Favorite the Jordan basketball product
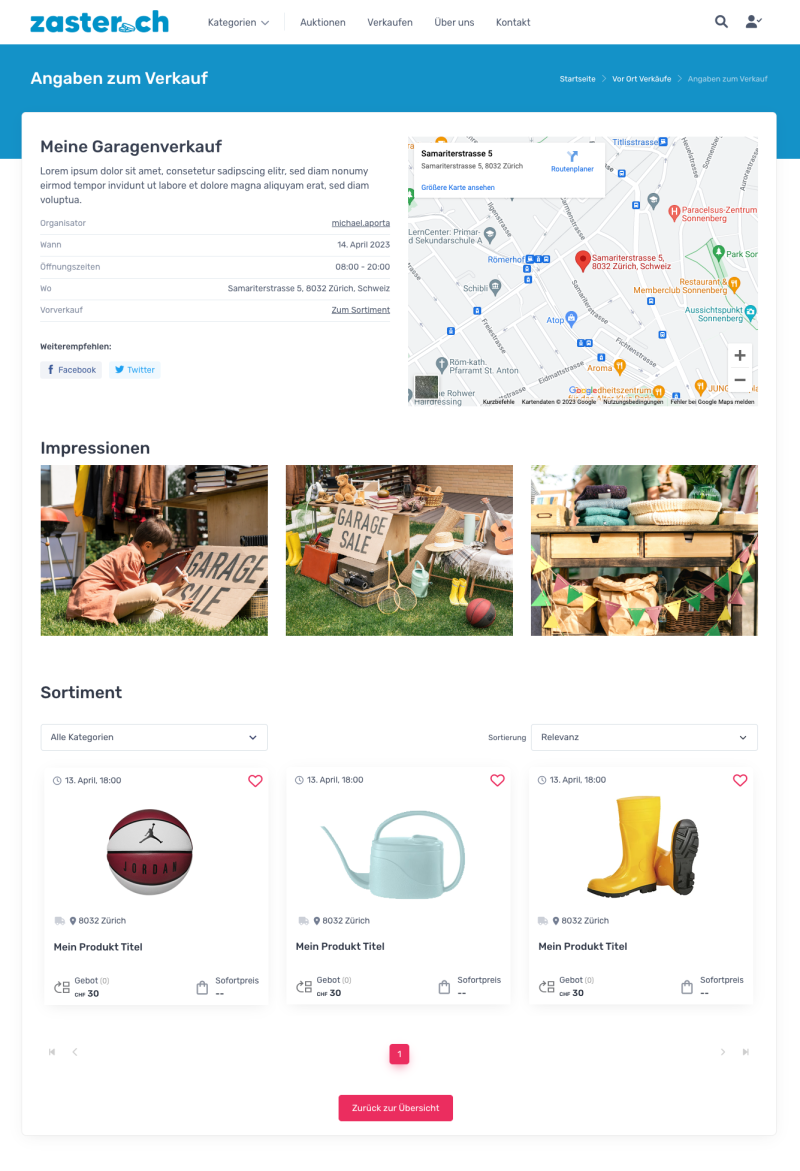800x1171 pixels. (x=255, y=781)
